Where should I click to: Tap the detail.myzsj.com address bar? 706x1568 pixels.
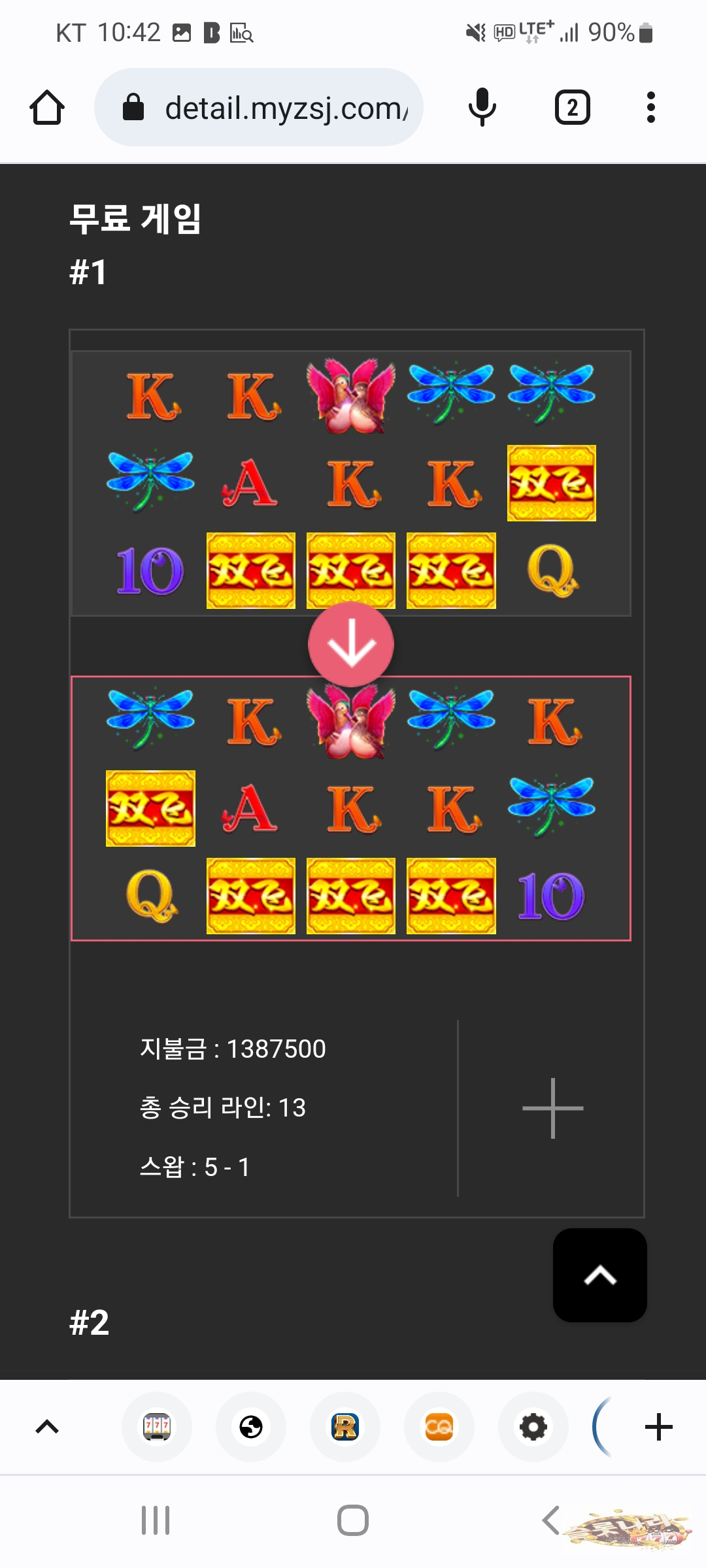point(259,107)
